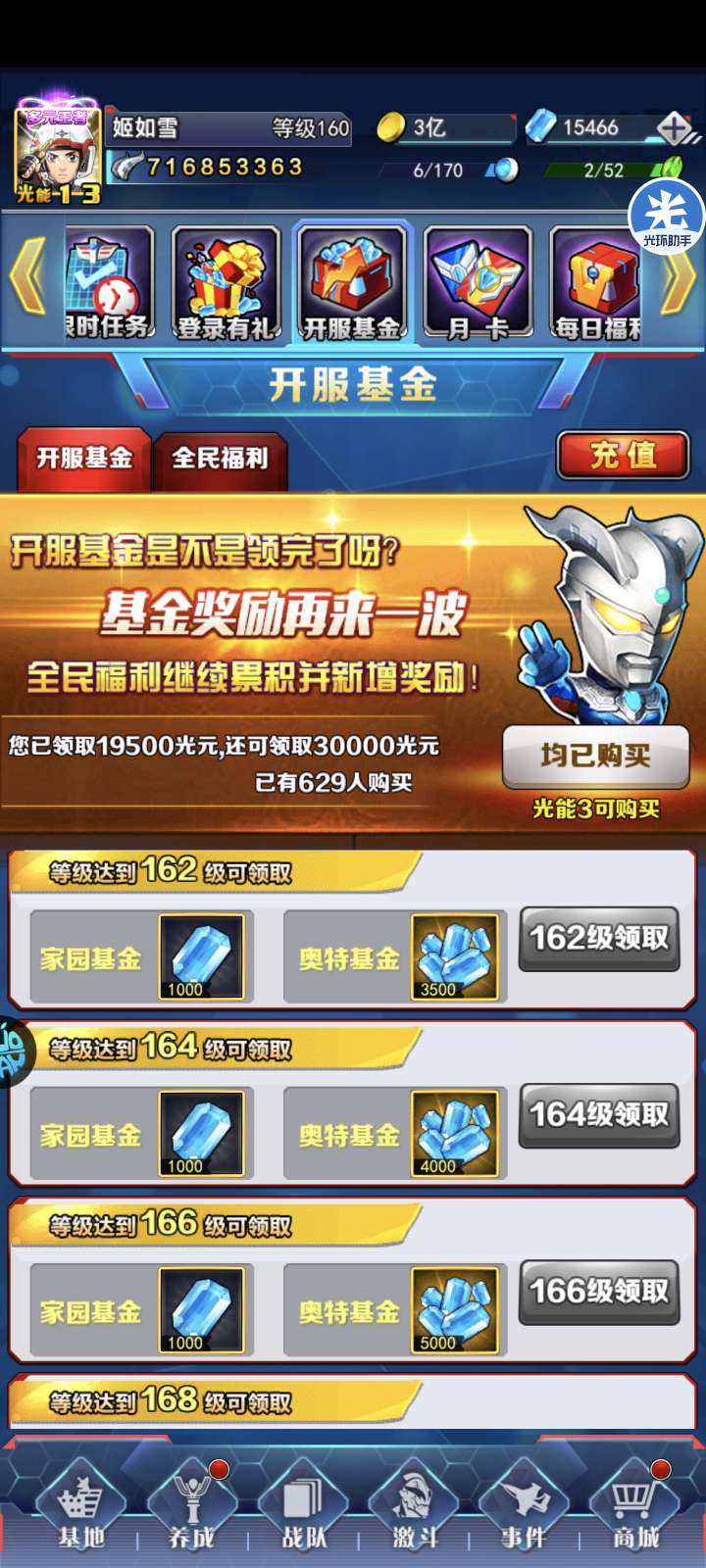Show previous activities with the left arrow
The height and width of the screenshot is (1568, 706).
point(27,277)
